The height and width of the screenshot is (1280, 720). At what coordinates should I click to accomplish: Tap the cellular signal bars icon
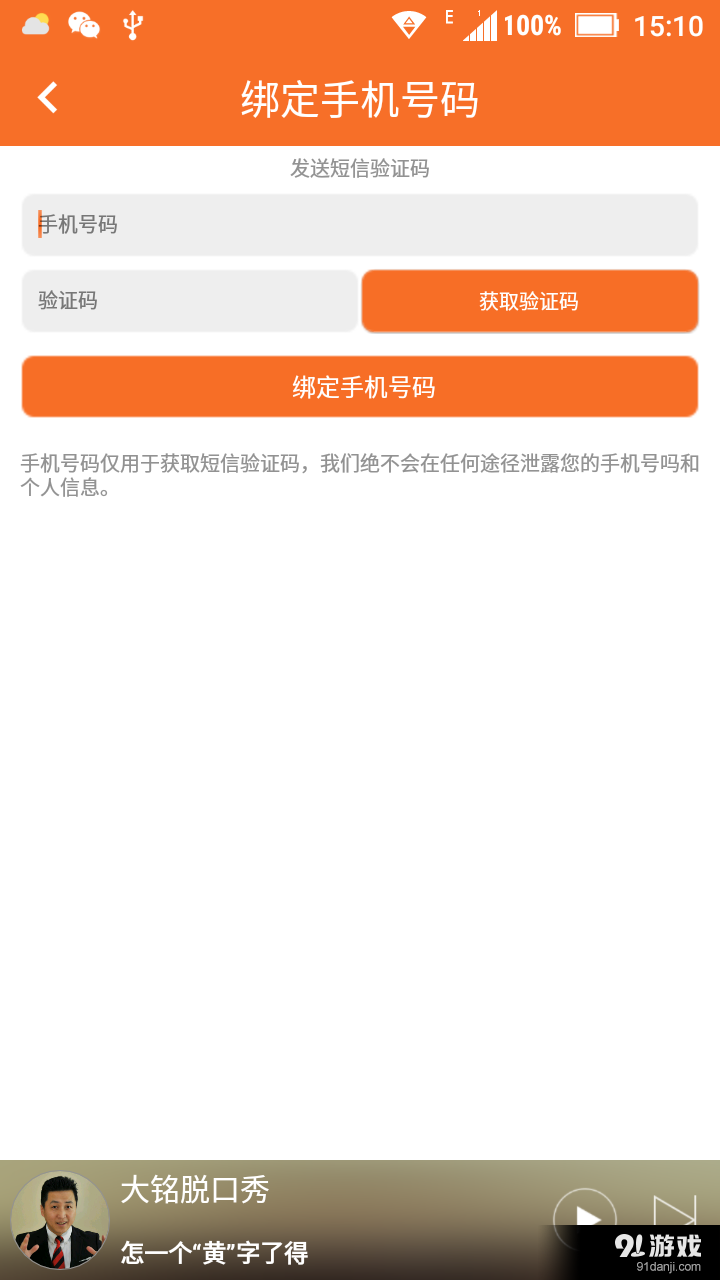point(480,25)
